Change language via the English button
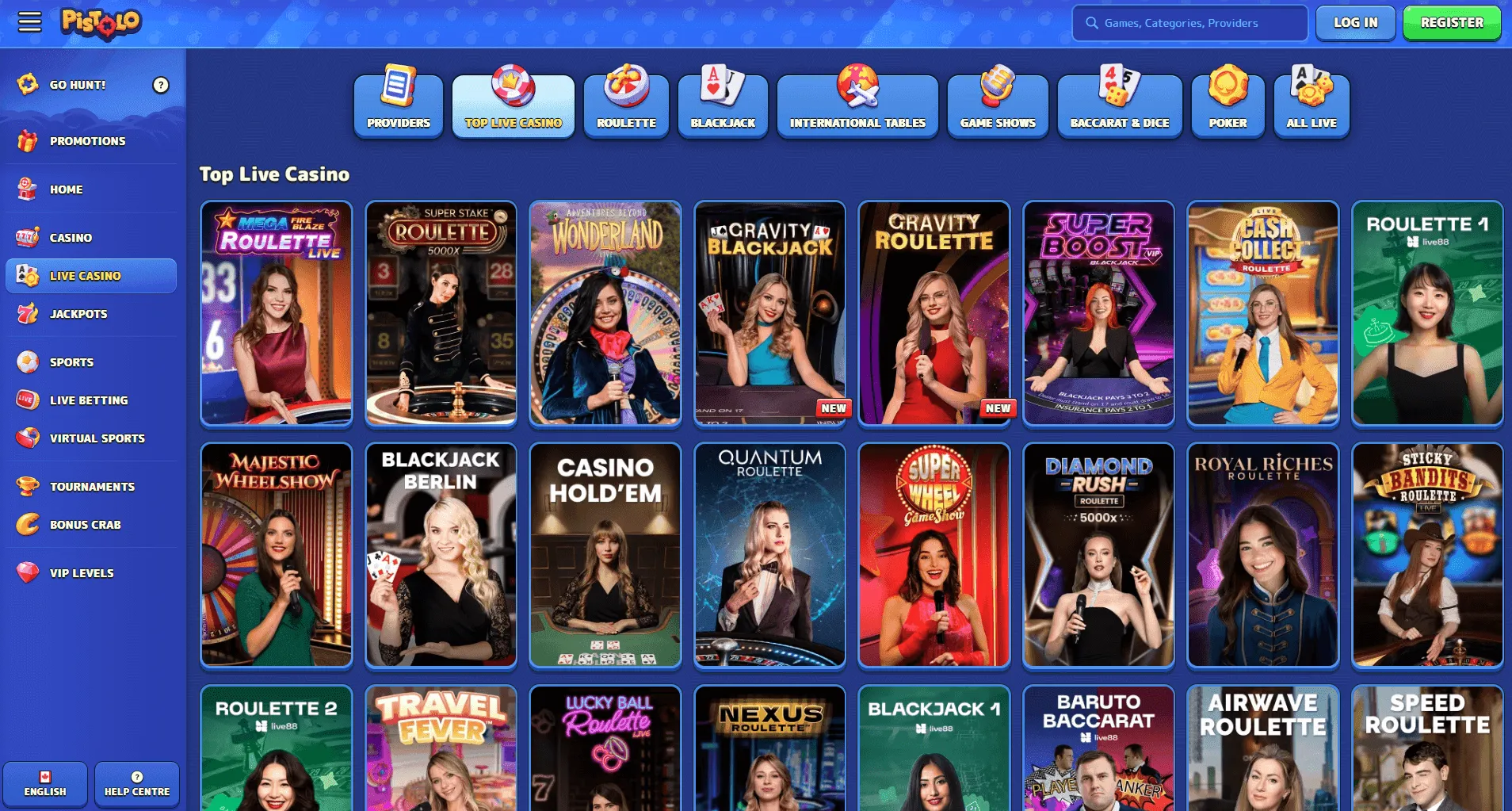The height and width of the screenshot is (811, 1512). (45, 783)
